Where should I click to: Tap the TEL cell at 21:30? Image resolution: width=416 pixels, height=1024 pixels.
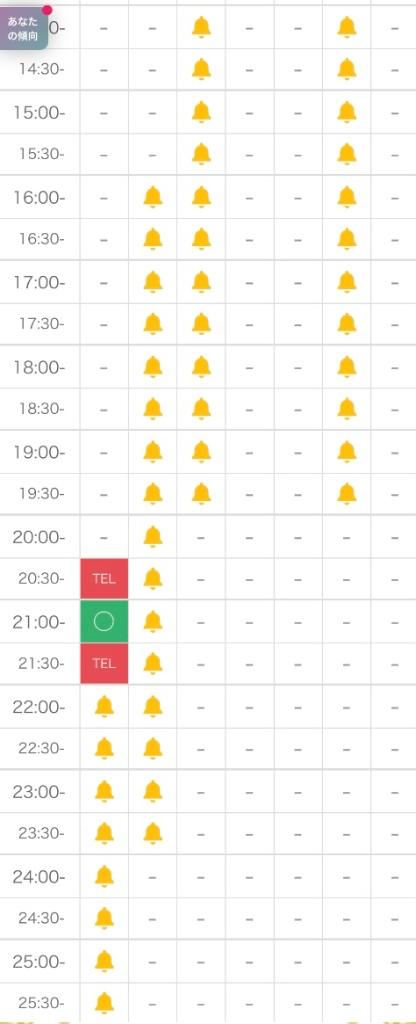tap(104, 664)
